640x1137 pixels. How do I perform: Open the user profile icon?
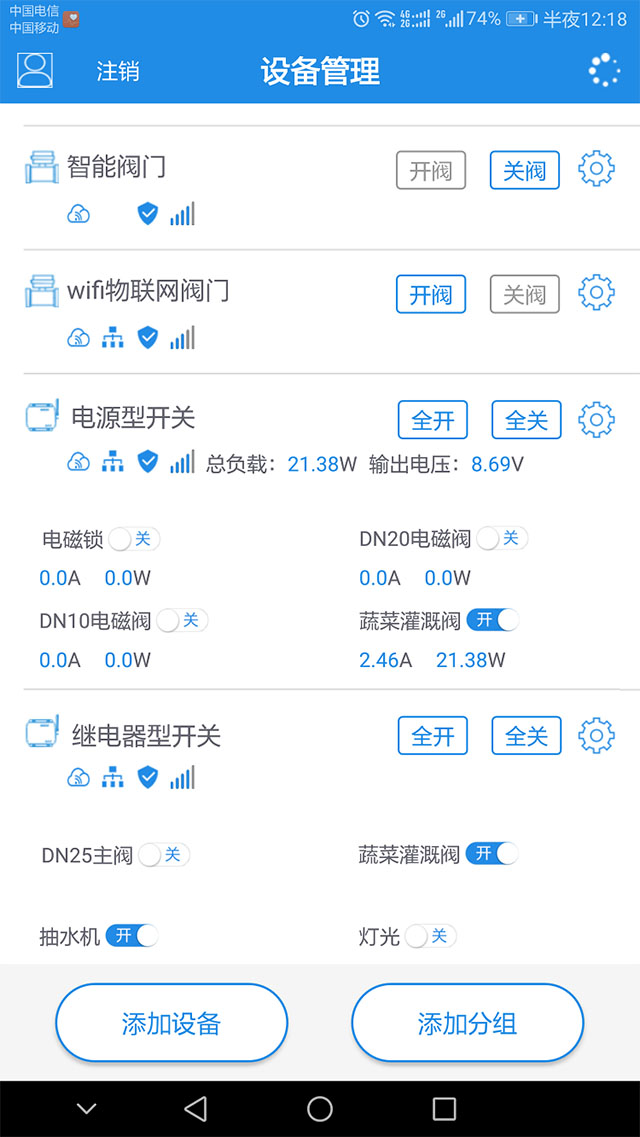point(35,70)
